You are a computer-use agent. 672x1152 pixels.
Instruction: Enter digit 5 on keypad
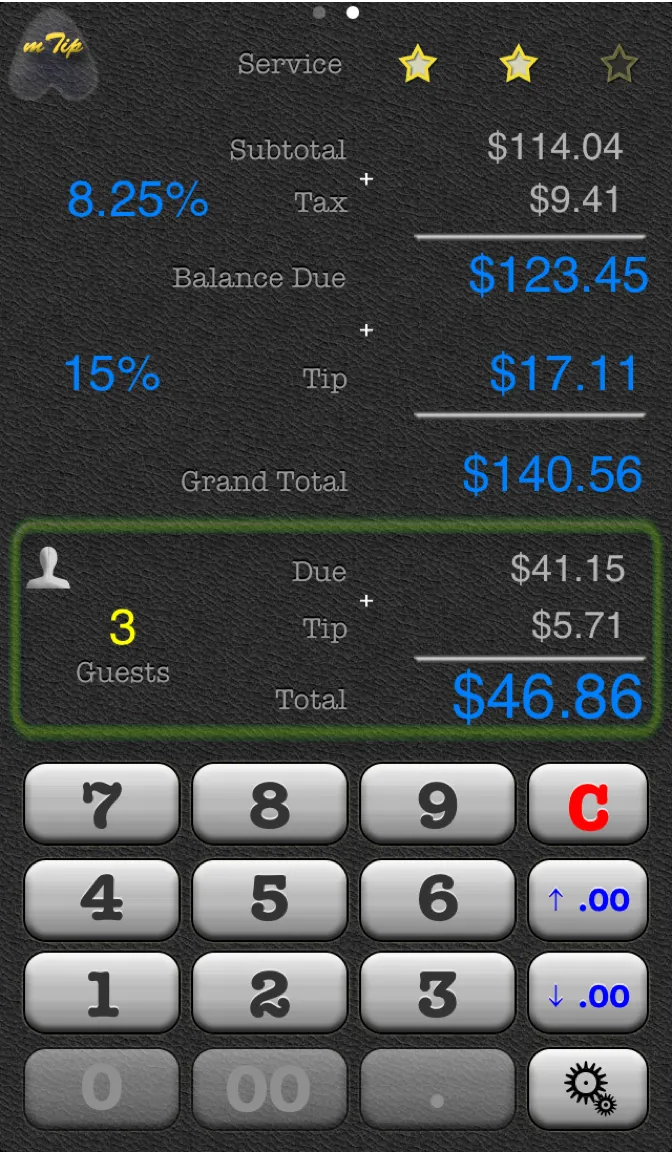[270, 899]
